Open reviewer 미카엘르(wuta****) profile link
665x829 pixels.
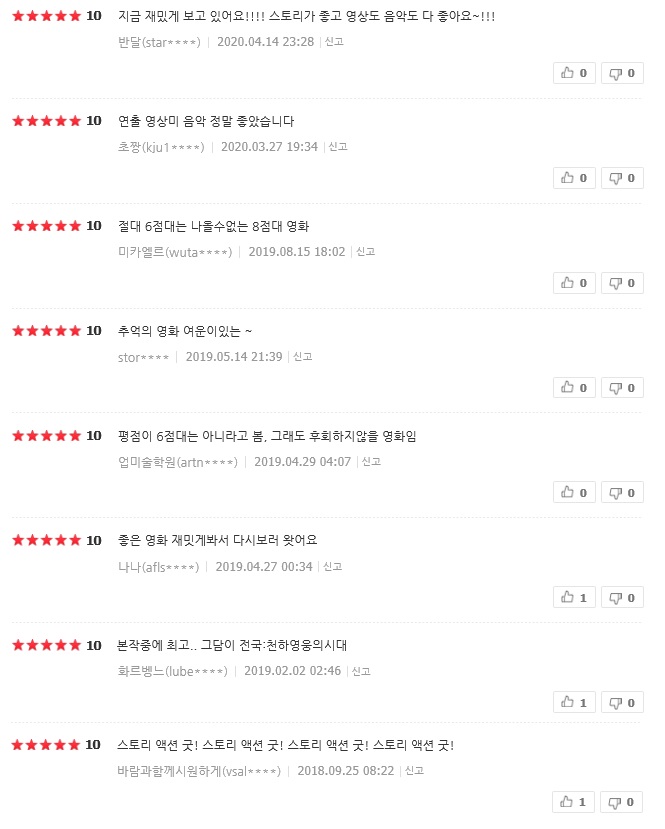[x=175, y=252]
